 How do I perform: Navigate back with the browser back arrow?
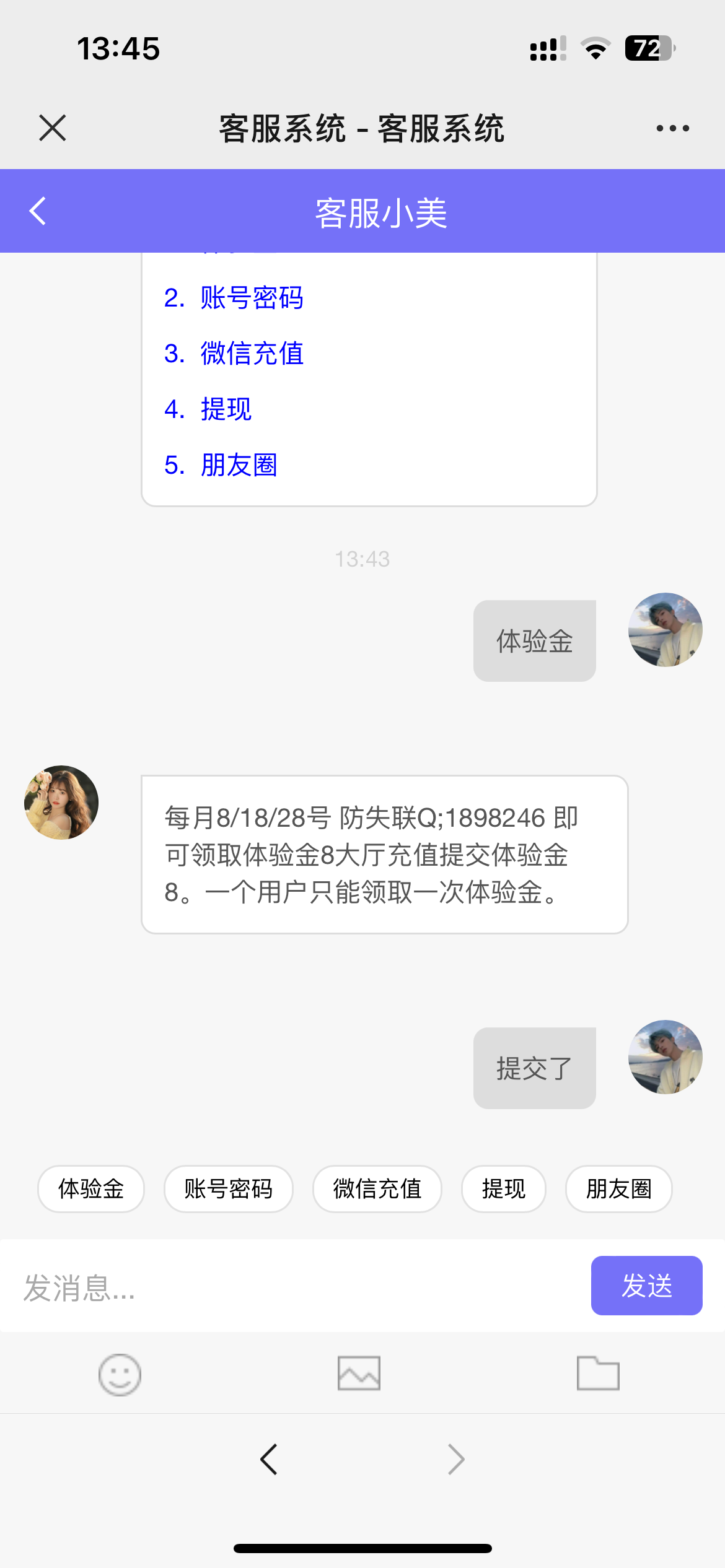pos(269,1460)
